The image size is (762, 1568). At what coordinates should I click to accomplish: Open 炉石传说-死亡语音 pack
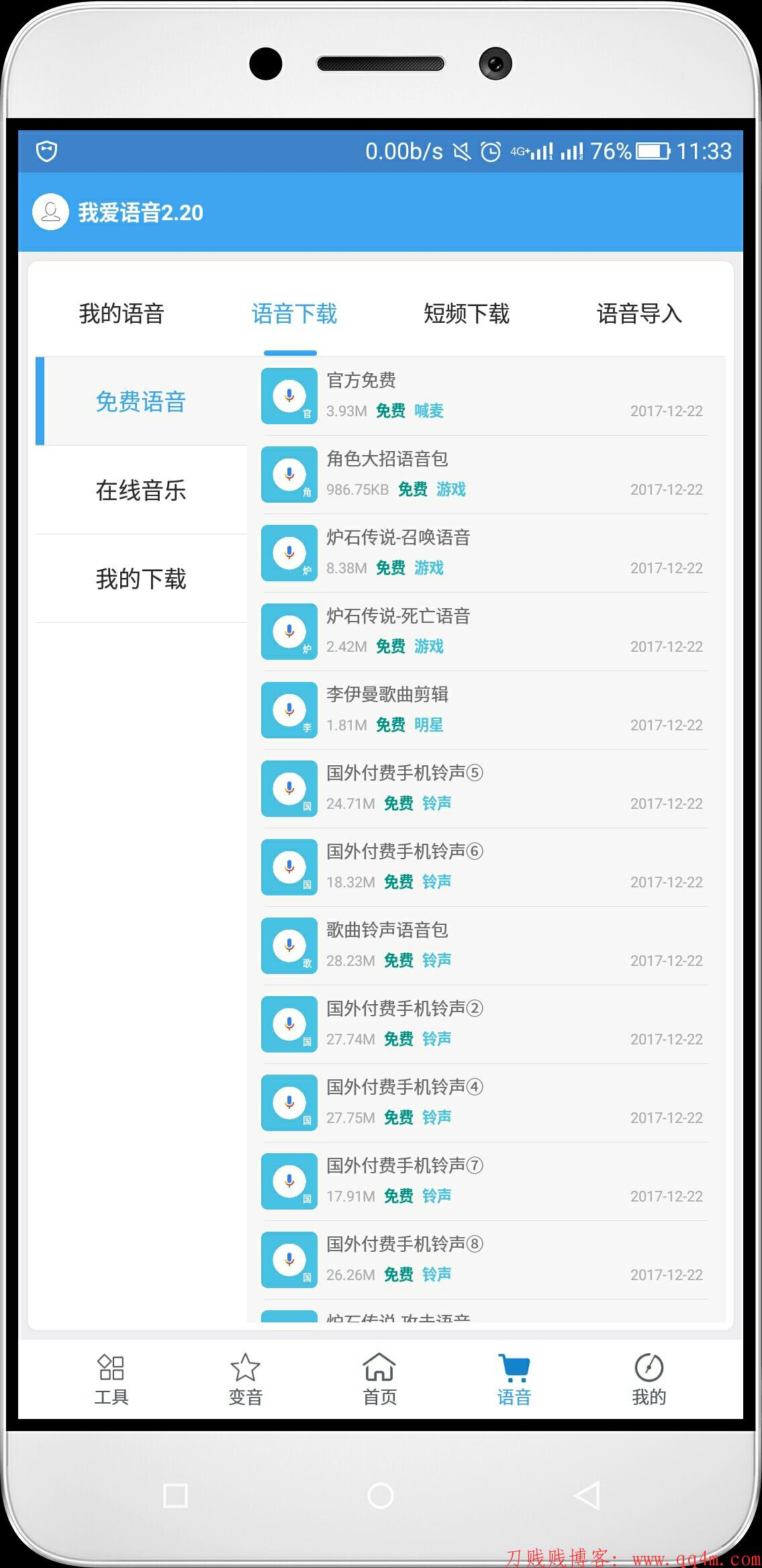(x=483, y=632)
